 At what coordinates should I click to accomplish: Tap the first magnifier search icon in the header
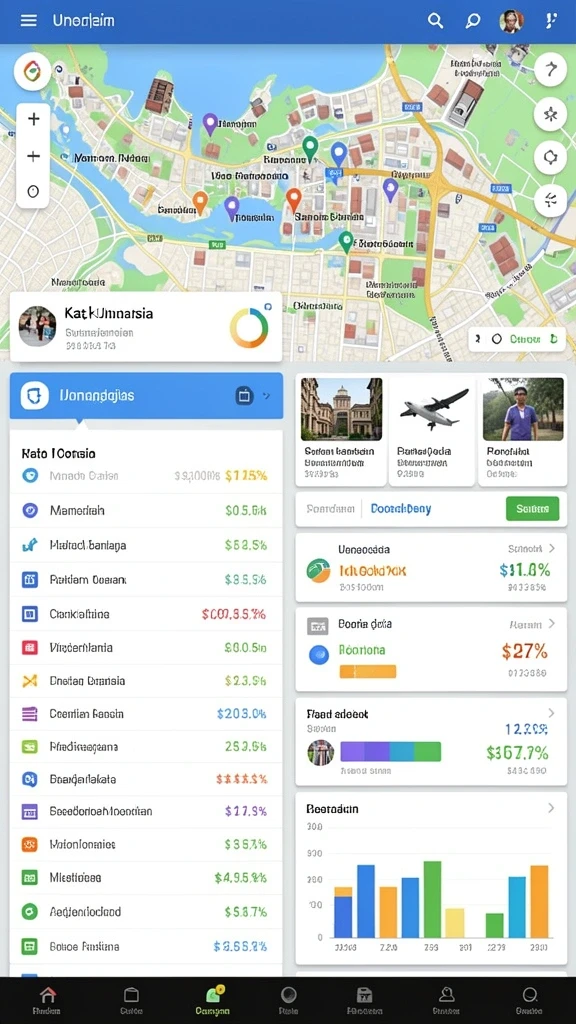click(x=435, y=20)
